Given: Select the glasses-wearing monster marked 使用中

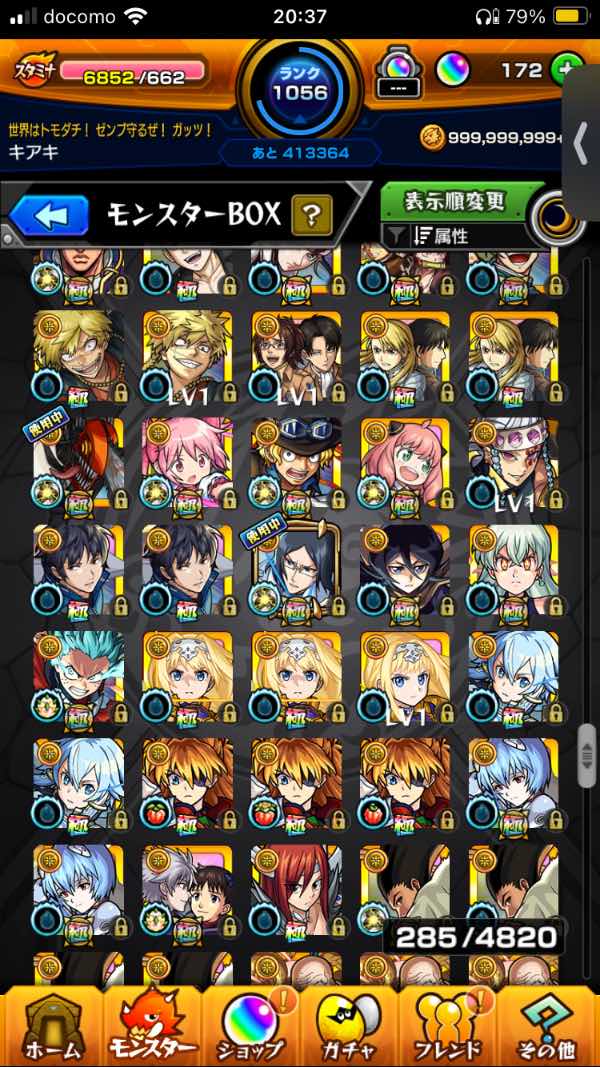Looking at the screenshot, I should pos(296,568).
